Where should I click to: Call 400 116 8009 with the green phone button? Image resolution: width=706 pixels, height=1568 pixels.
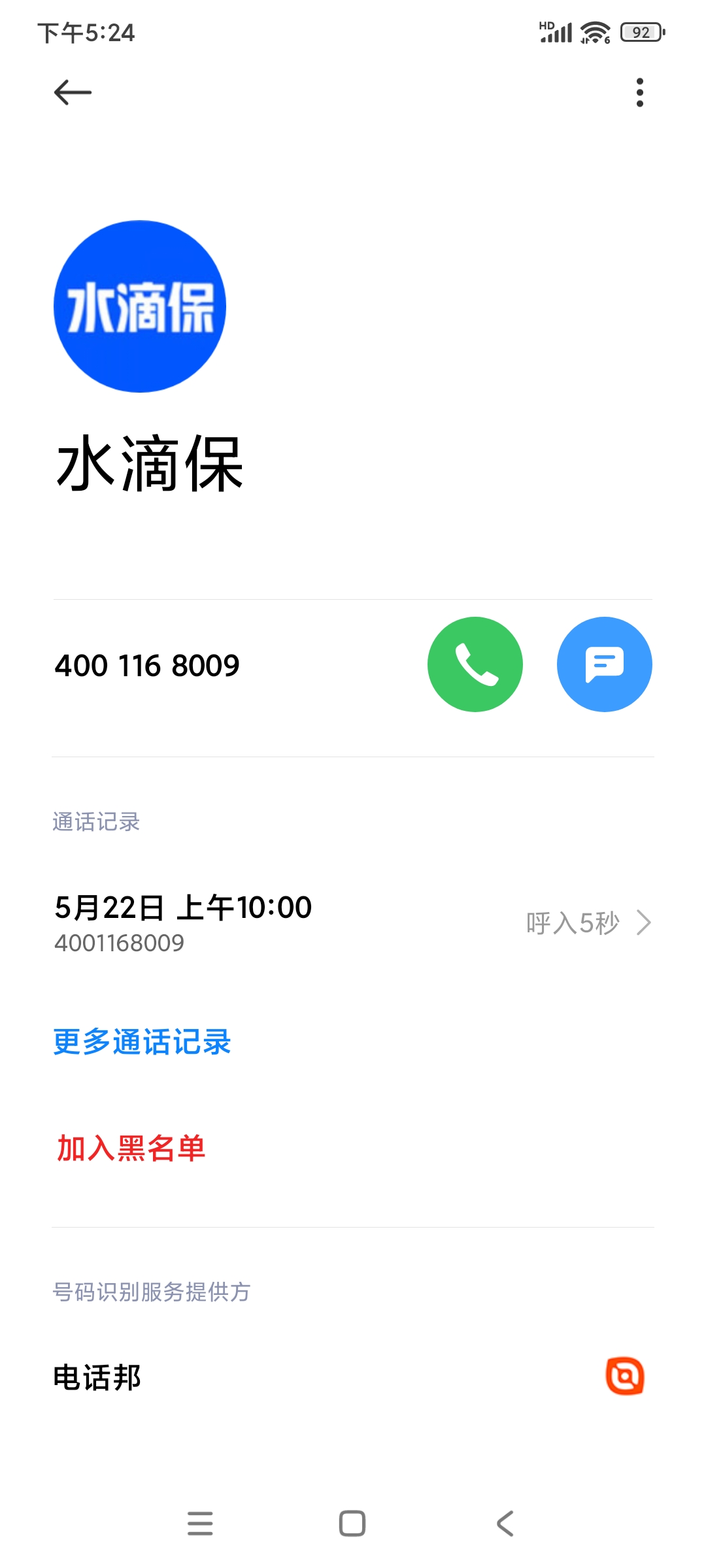click(475, 664)
